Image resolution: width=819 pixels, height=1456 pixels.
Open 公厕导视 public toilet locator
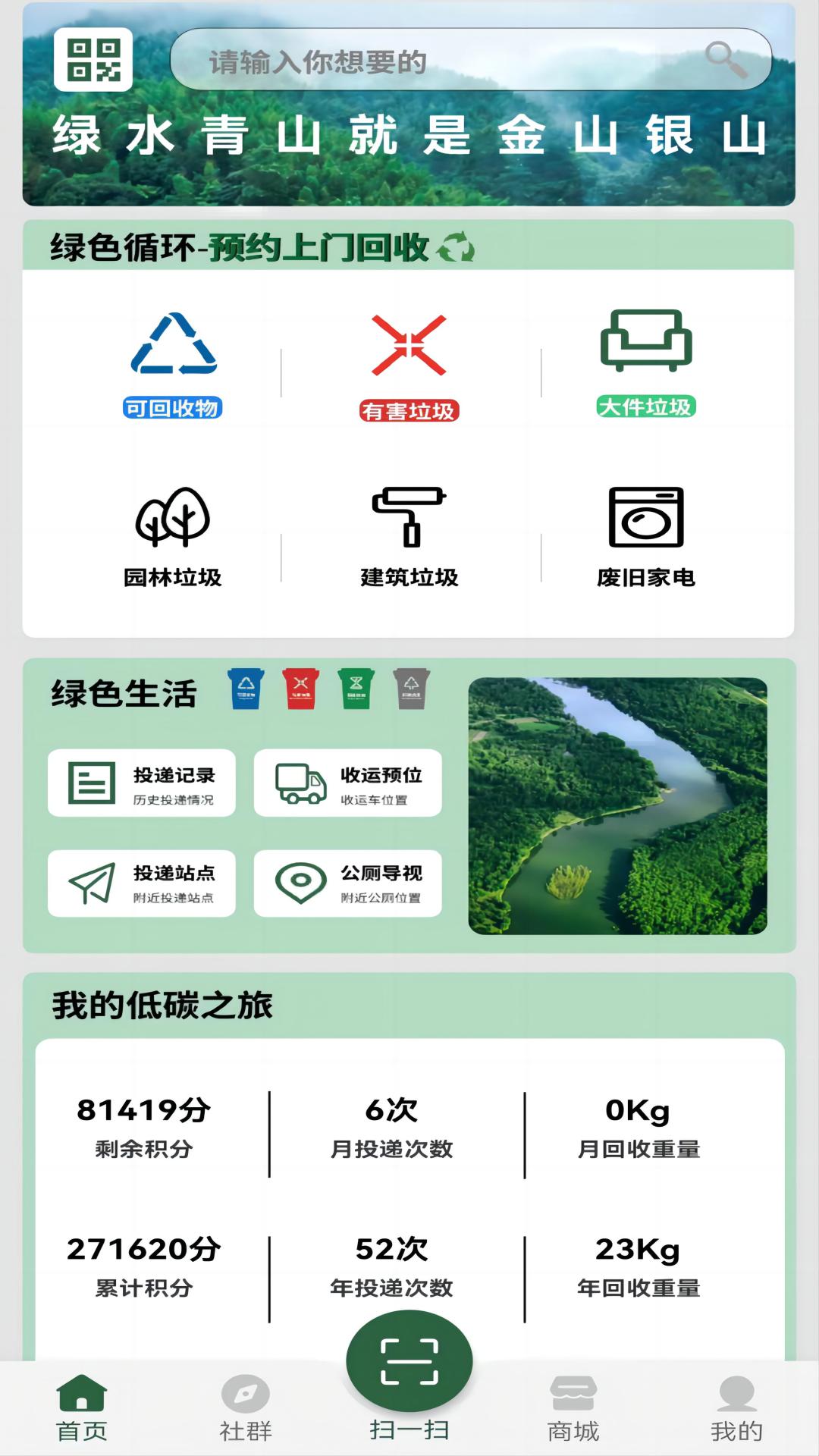(349, 883)
